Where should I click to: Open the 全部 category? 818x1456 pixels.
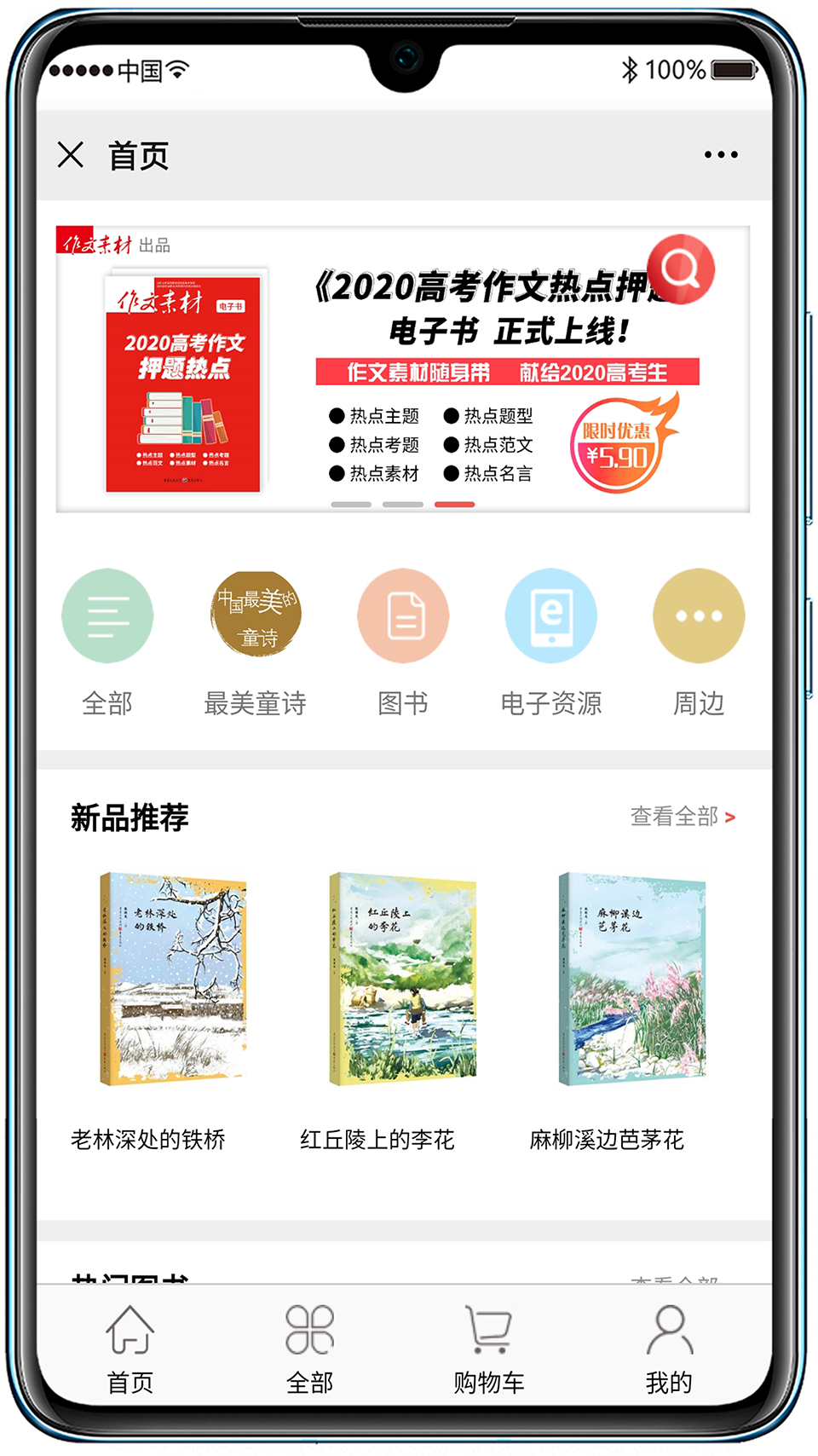[107, 616]
